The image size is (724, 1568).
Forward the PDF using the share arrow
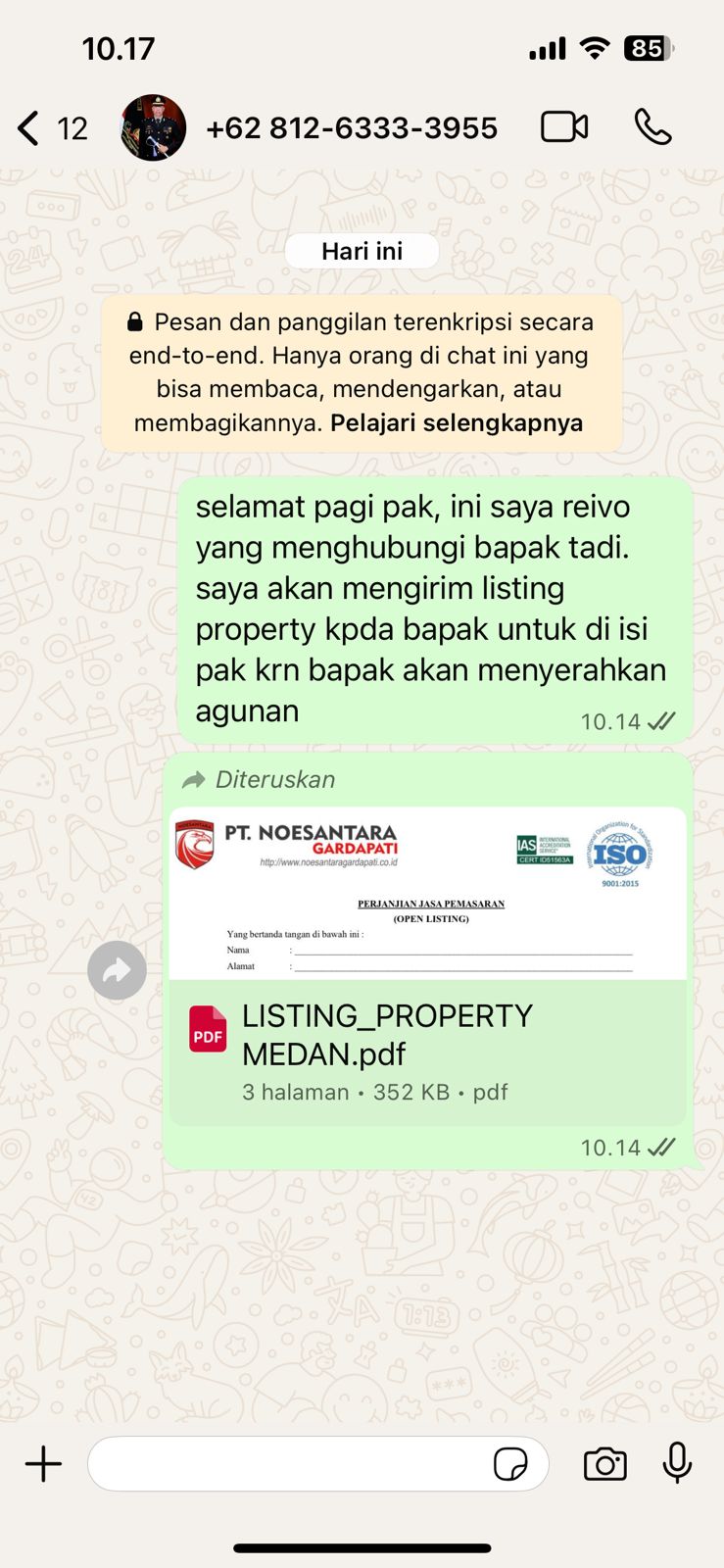tap(117, 969)
